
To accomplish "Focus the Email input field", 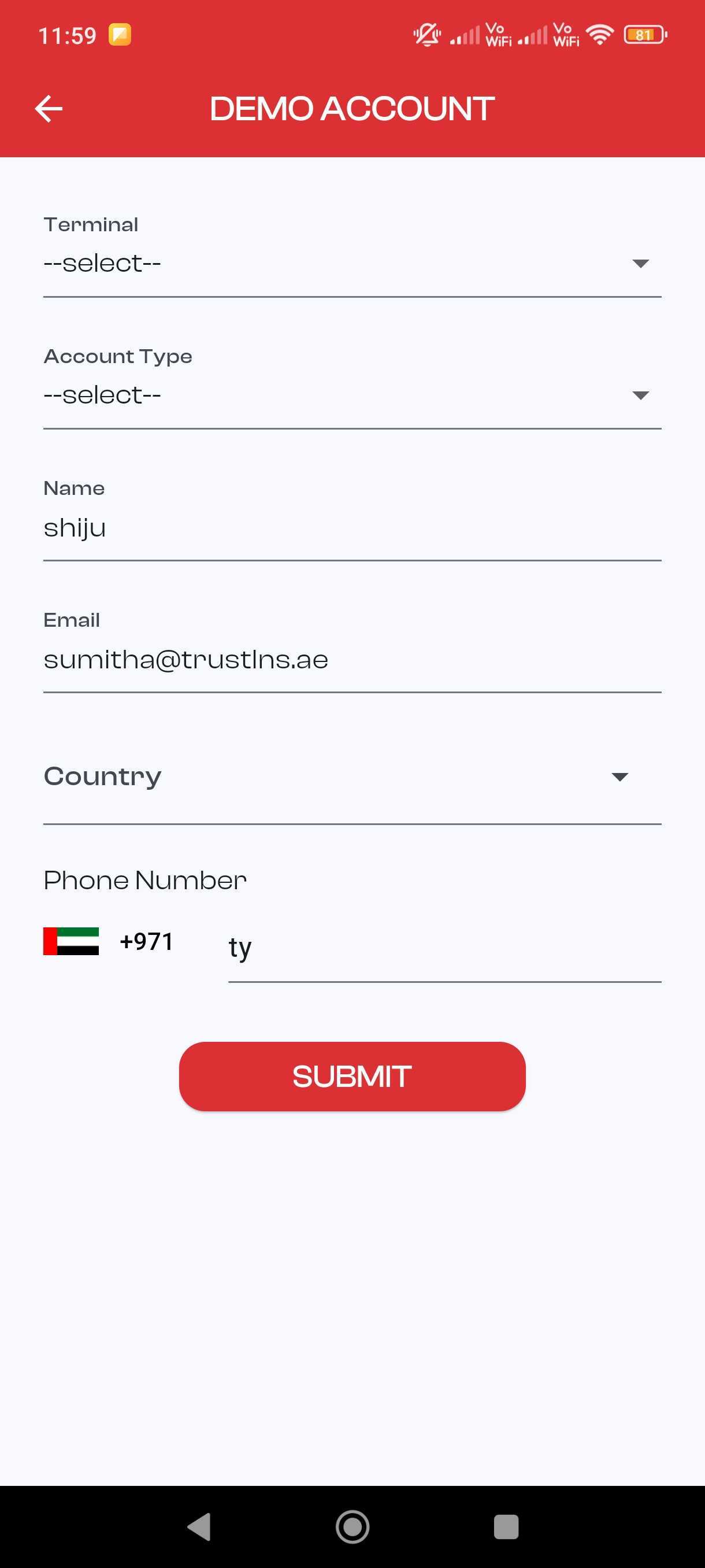I will pyautogui.click(x=351, y=660).
